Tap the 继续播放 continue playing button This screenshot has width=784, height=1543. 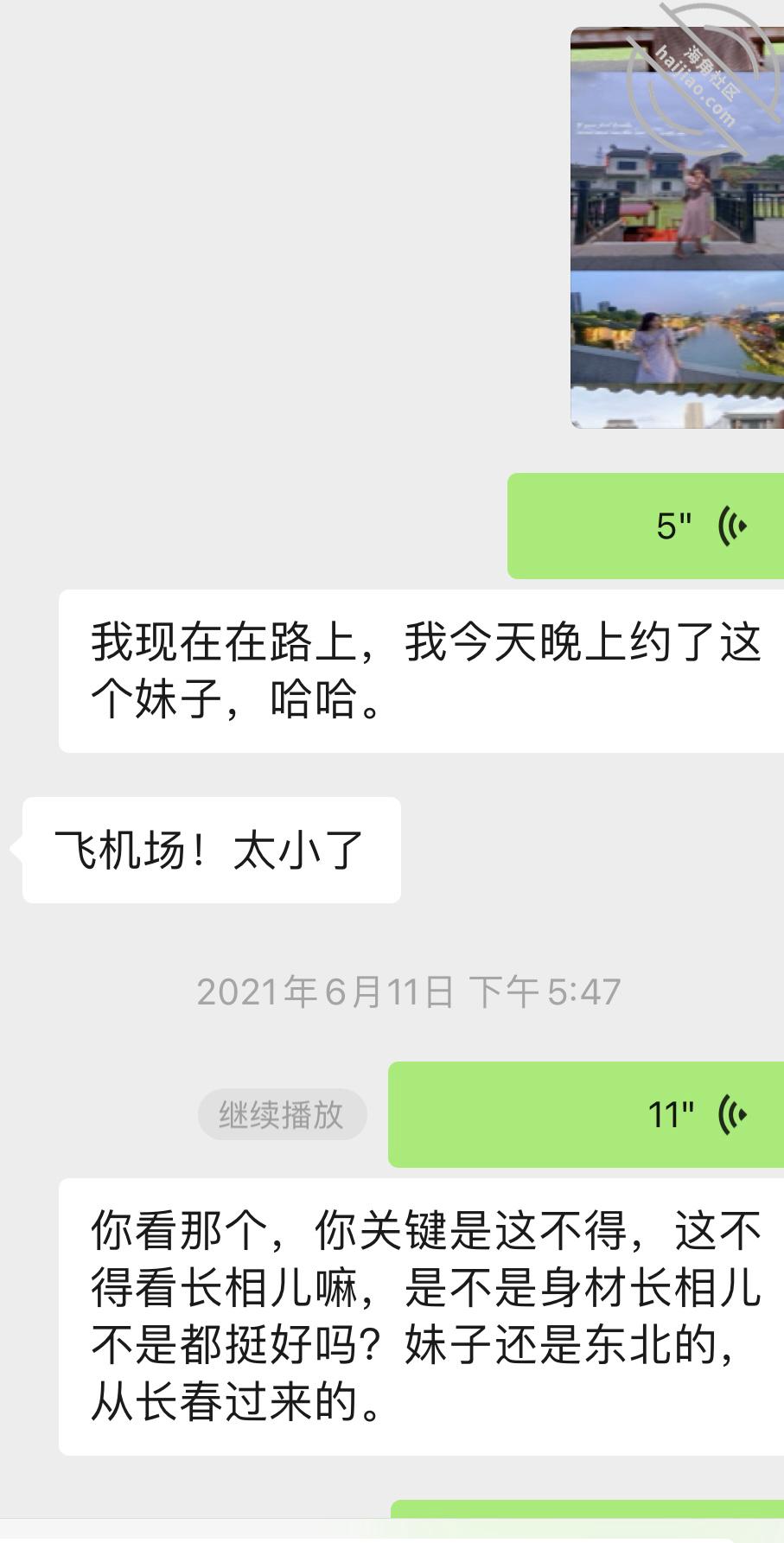click(x=282, y=1114)
